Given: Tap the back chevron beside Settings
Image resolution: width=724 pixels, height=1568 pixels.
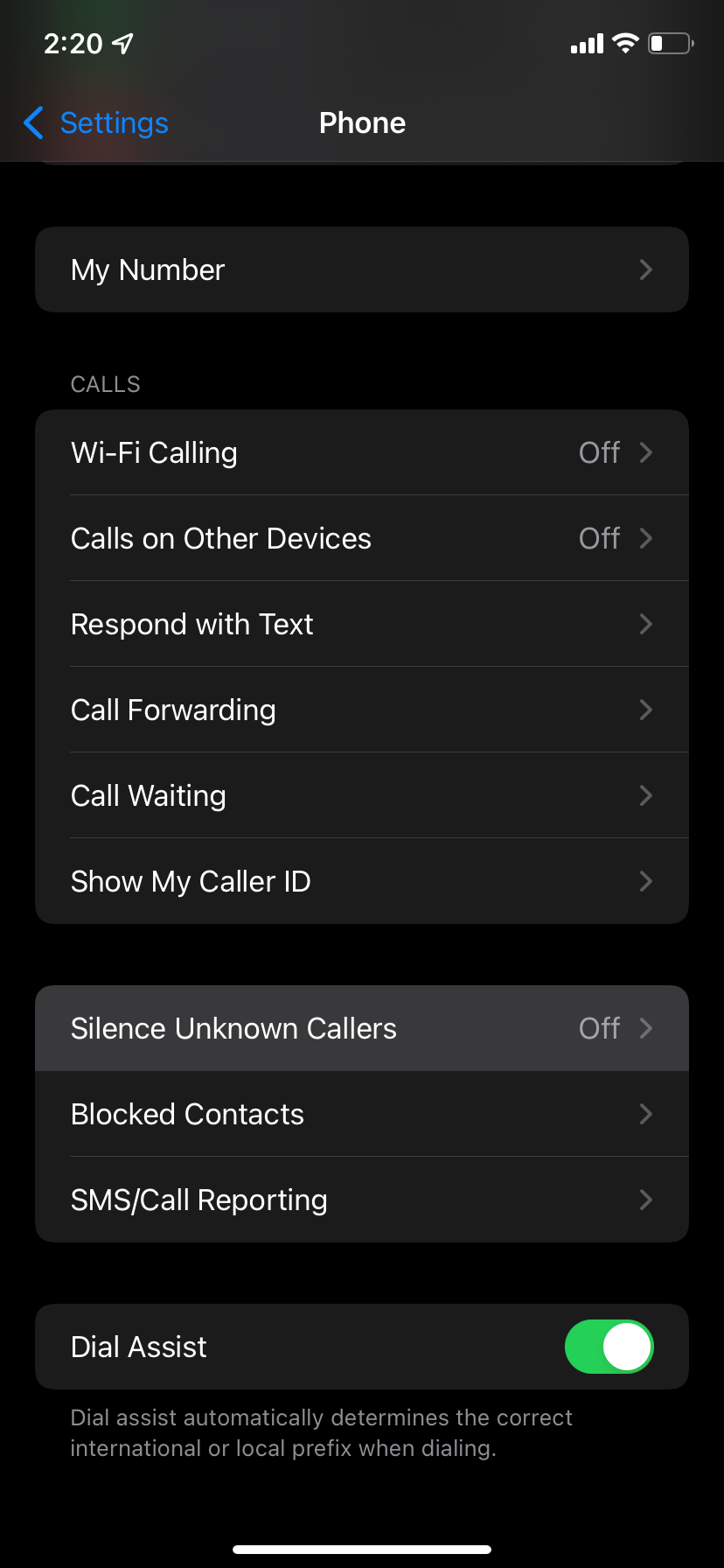Looking at the screenshot, I should (x=32, y=123).
